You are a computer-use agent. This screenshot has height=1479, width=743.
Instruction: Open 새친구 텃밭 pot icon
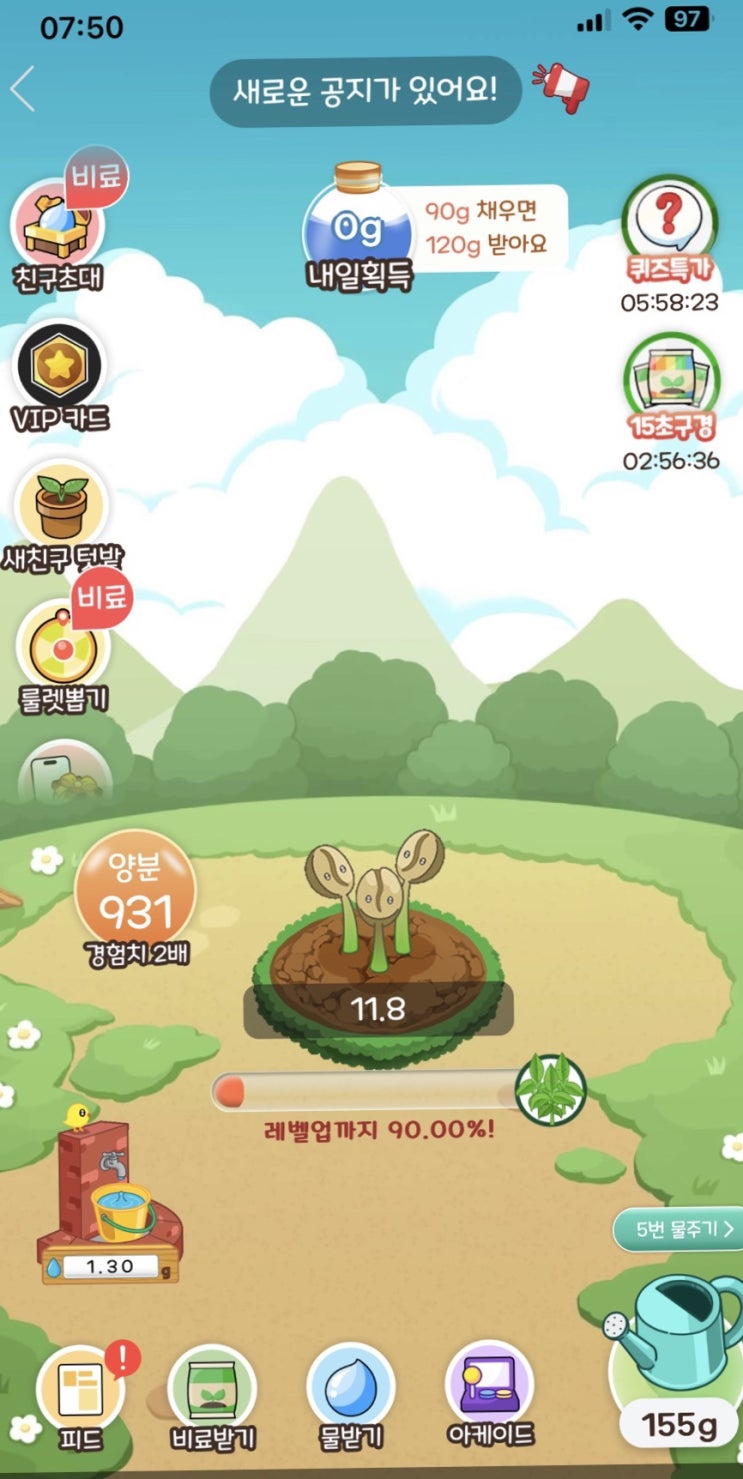[x=62, y=516]
